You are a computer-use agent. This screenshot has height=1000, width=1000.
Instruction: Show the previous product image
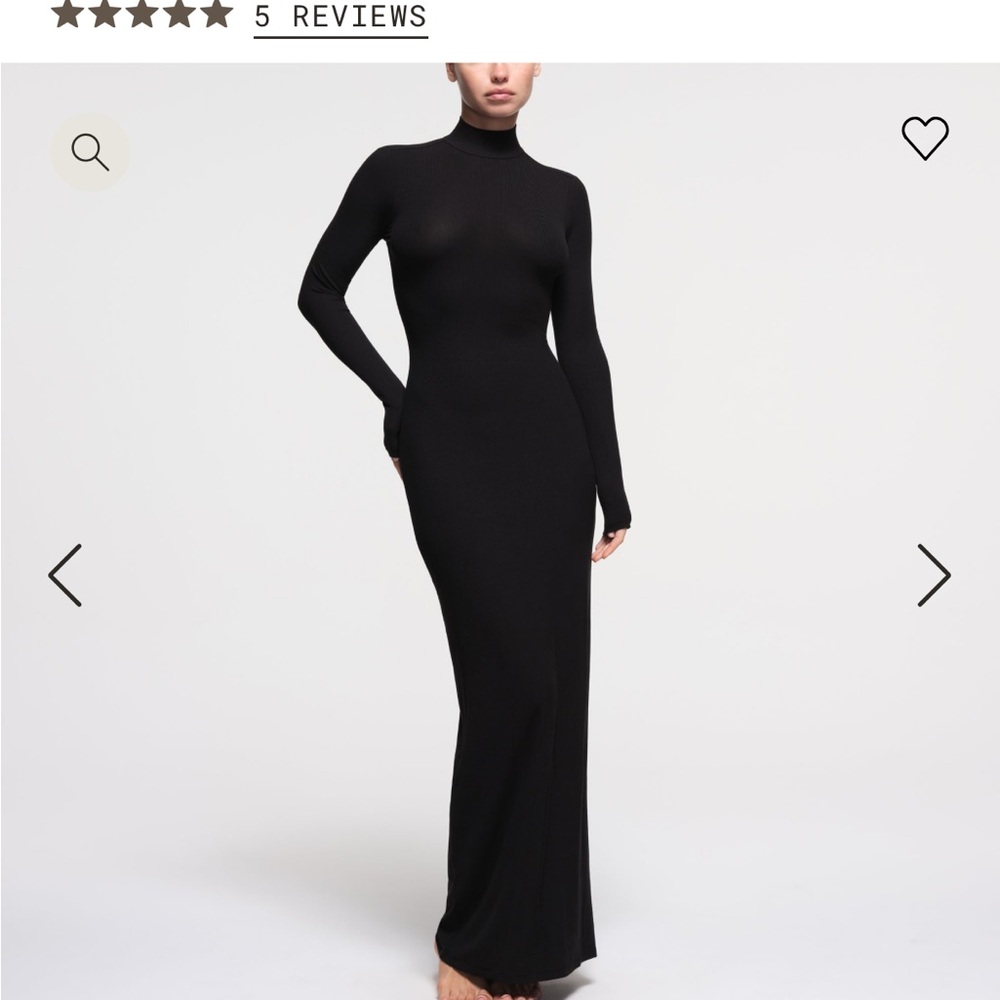[66, 575]
